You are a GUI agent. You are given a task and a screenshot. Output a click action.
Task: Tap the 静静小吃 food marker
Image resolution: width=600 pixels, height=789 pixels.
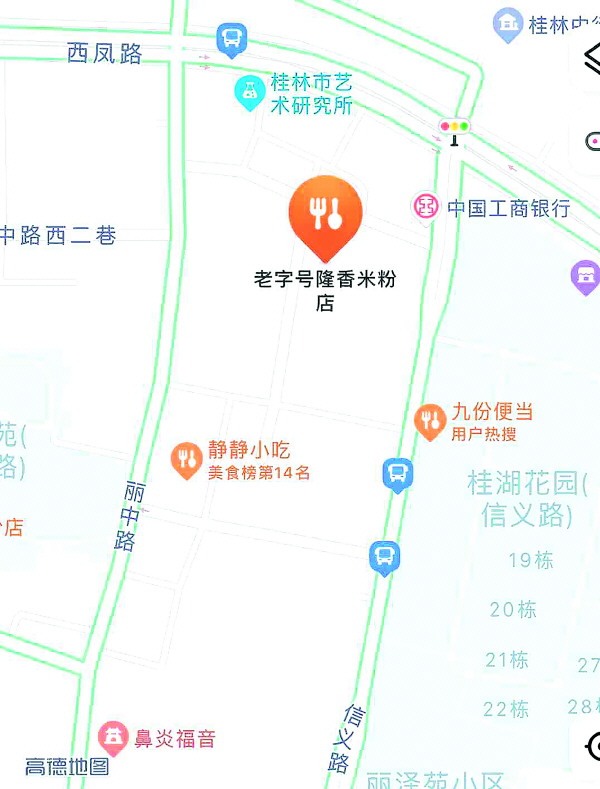186,458
